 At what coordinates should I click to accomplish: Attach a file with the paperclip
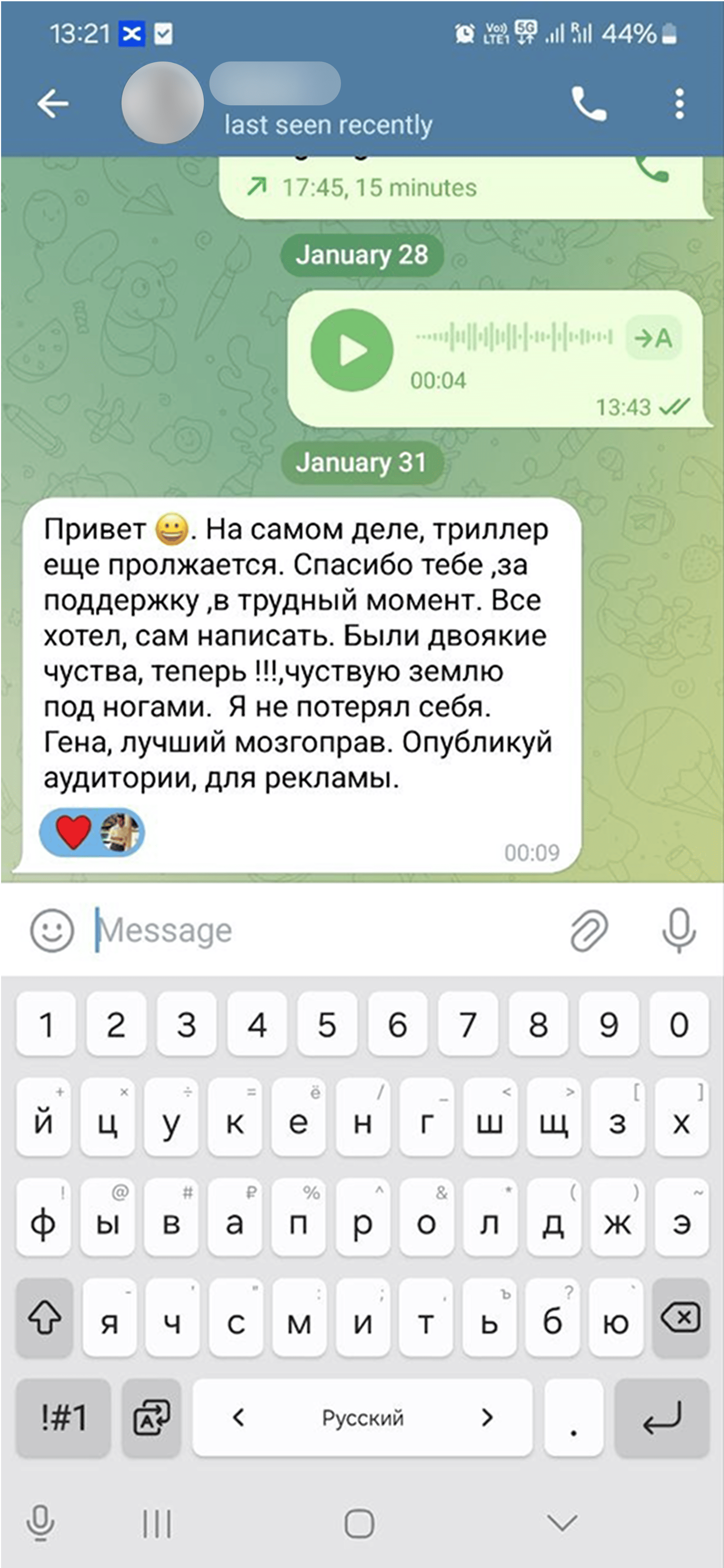[589, 930]
